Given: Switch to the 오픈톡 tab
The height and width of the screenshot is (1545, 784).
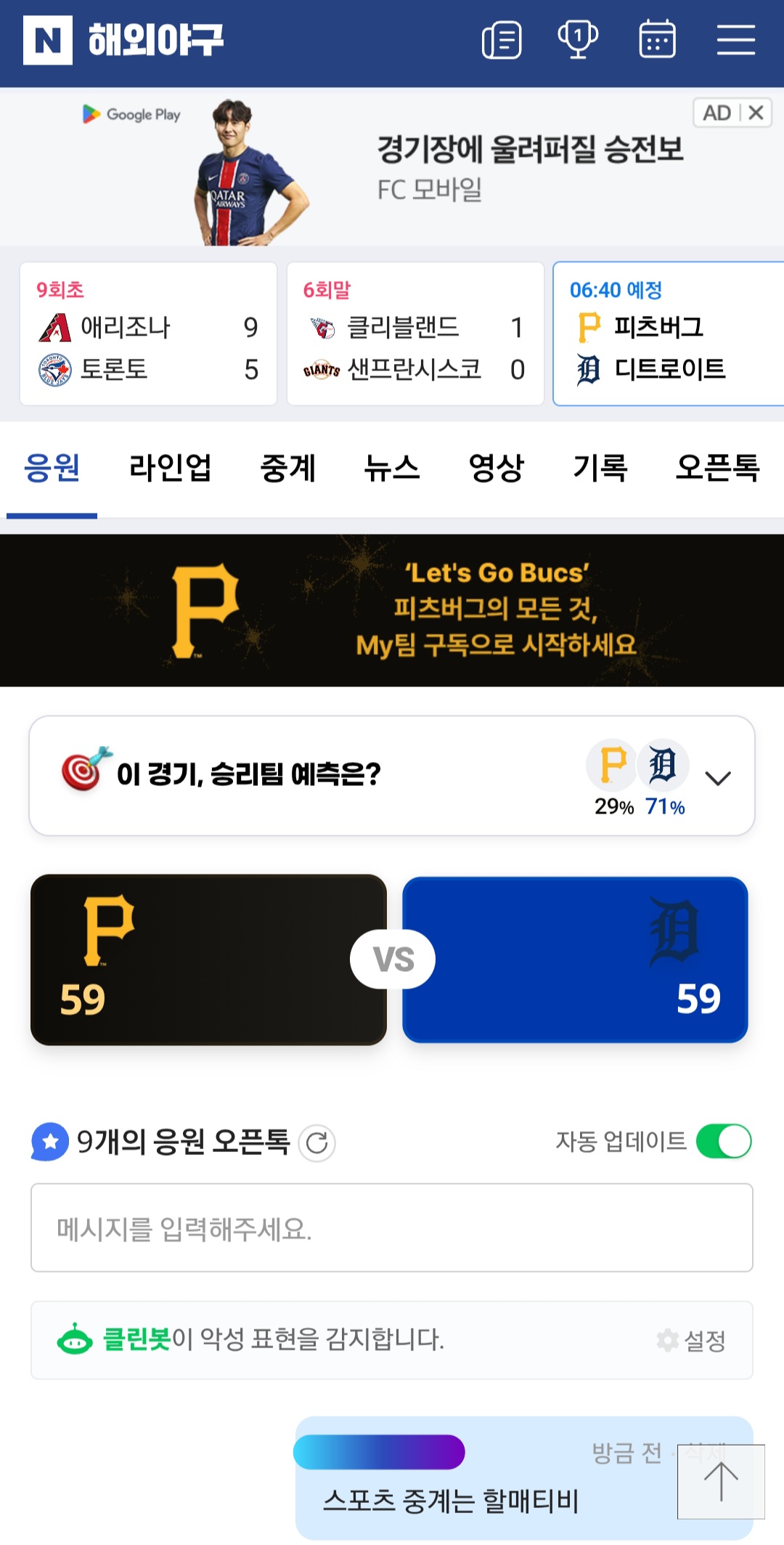Looking at the screenshot, I should coord(717,468).
